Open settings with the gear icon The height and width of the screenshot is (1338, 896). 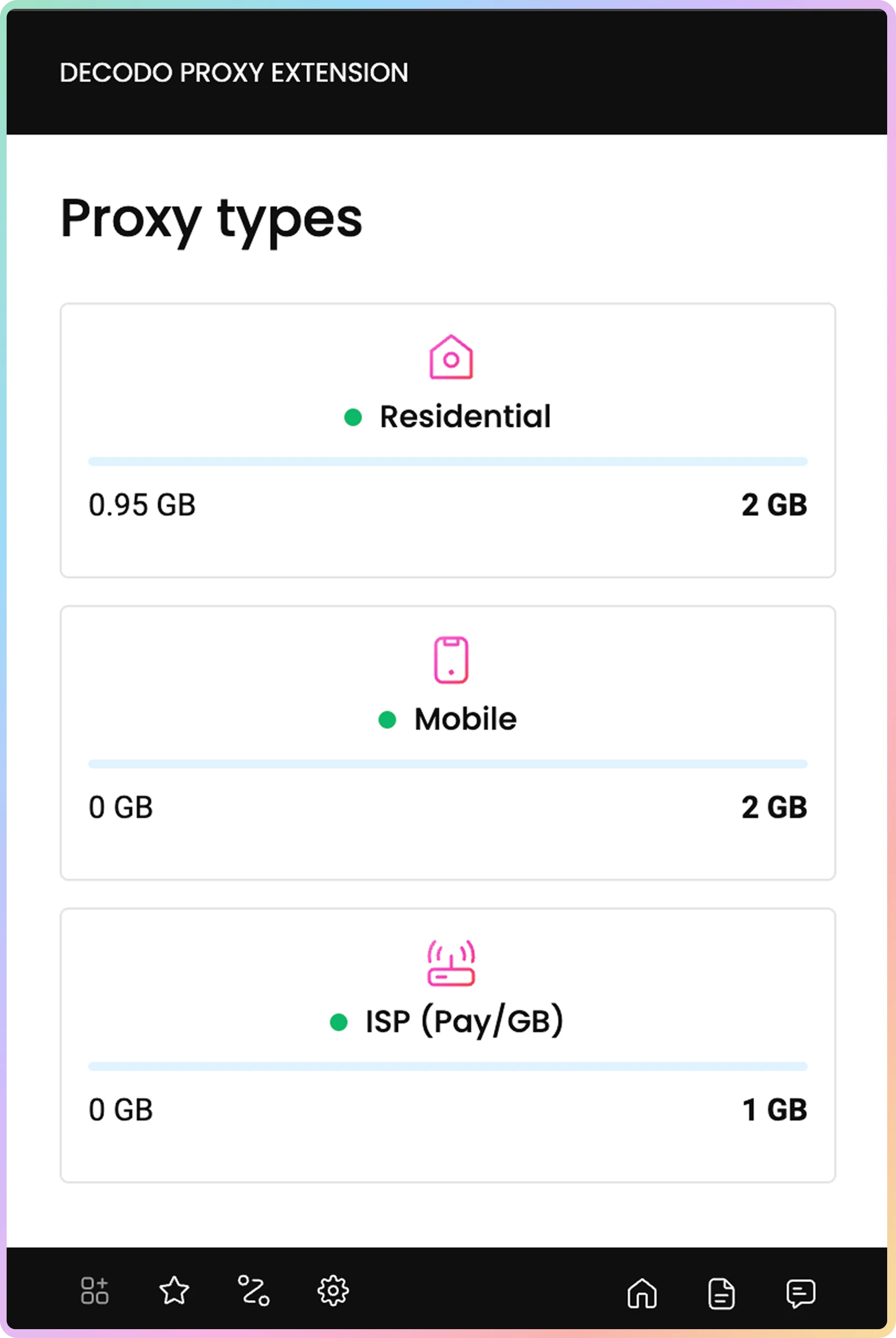click(x=333, y=1291)
